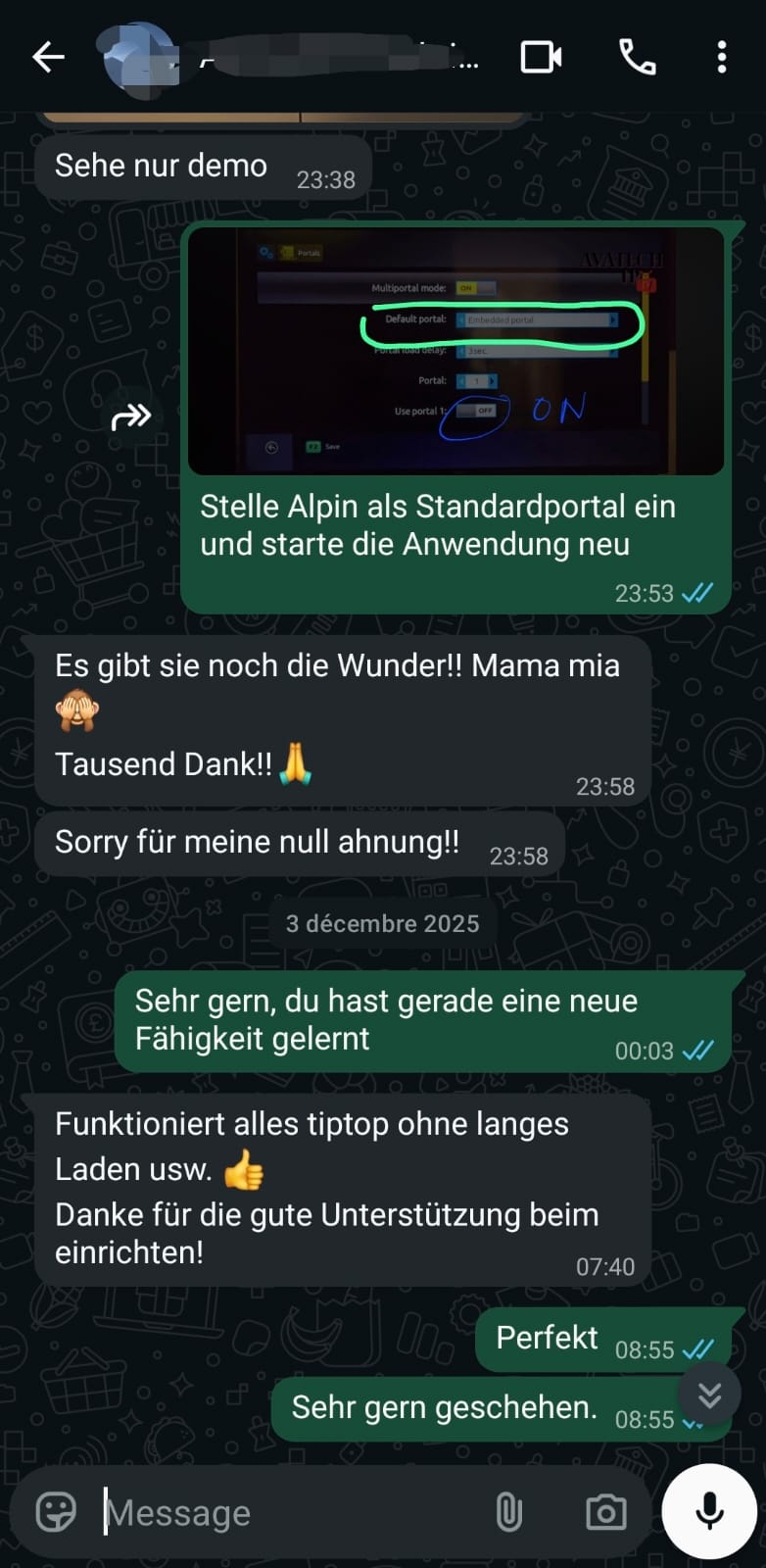Focus the Message text field
The height and width of the screenshot is (1568, 766).
294,1513
